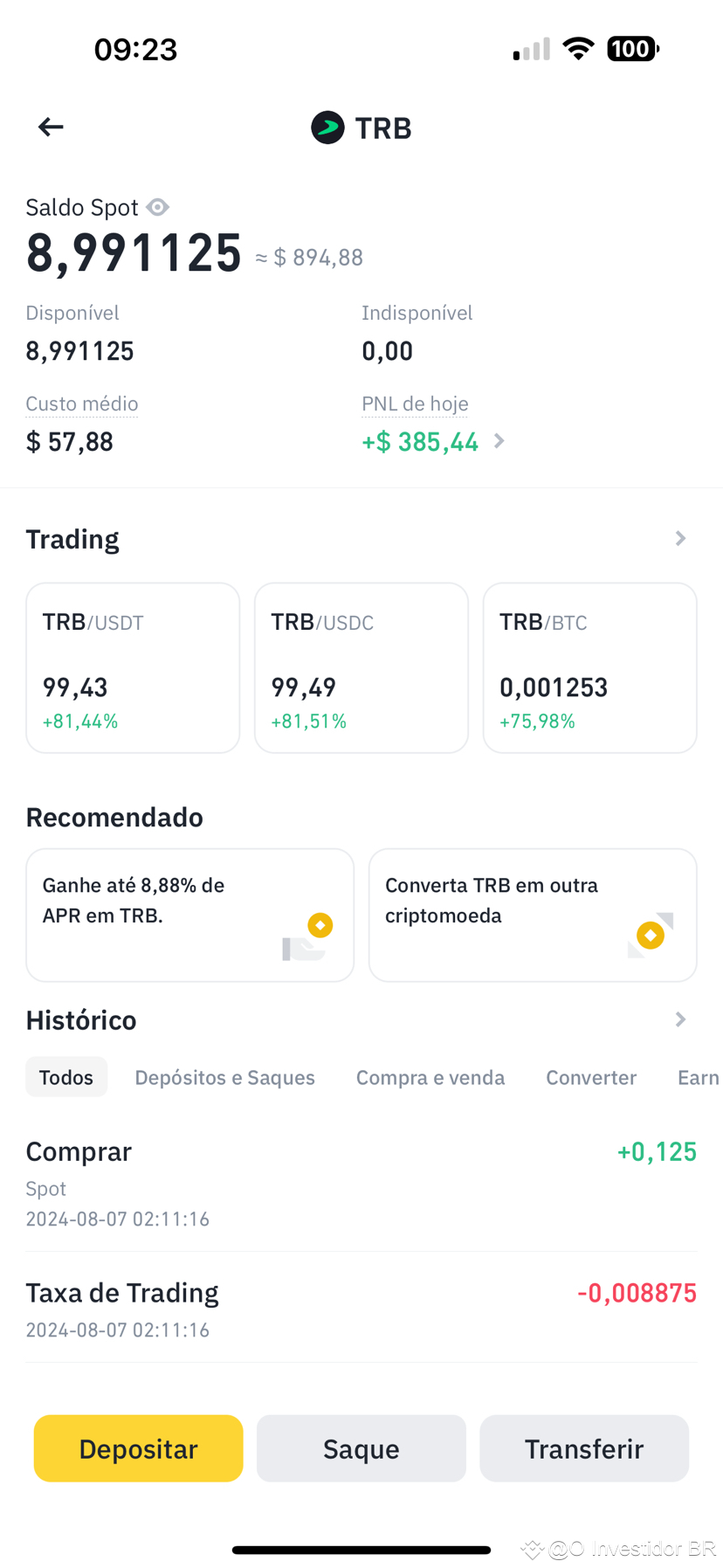The height and width of the screenshot is (1568, 723).
Task: Tap the TRB coin logo in the header
Action: point(327,127)
